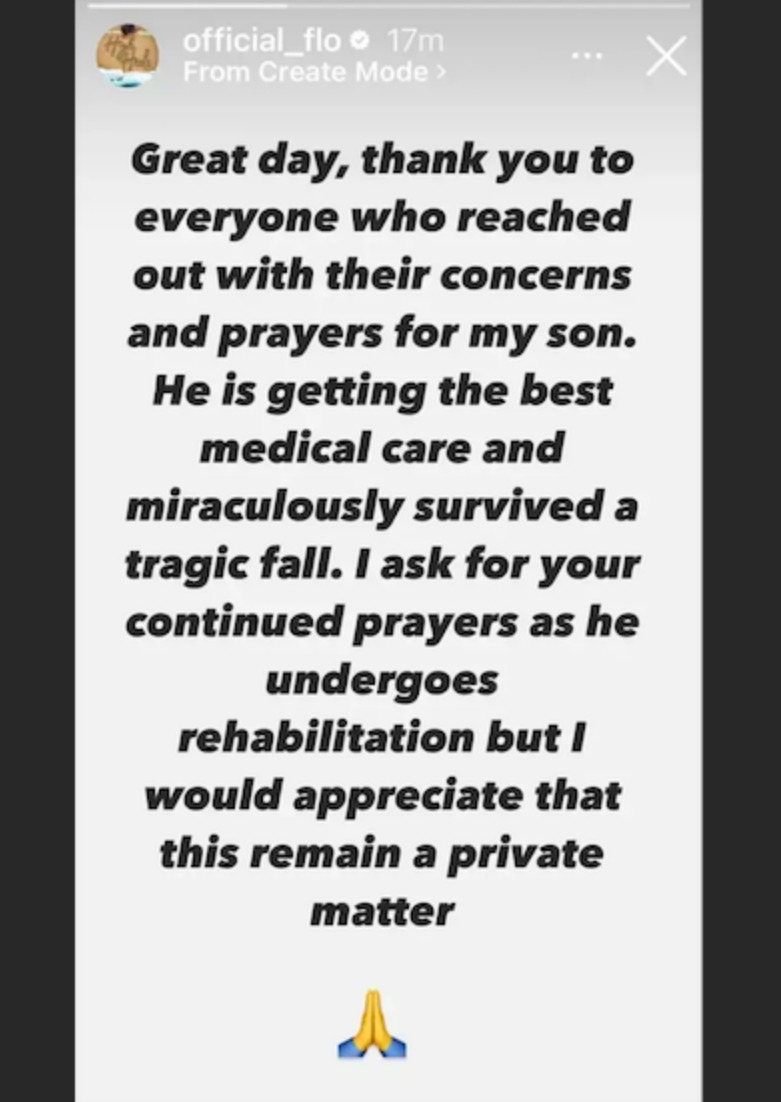The height and width of the screenshot is (1102, 781).
Task: Close the story viewer
Action: pos(666,56)
